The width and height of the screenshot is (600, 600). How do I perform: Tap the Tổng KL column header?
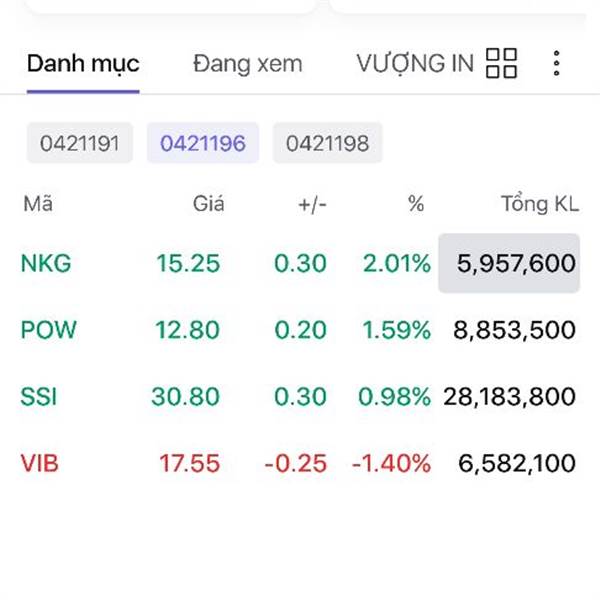[540, 204]
